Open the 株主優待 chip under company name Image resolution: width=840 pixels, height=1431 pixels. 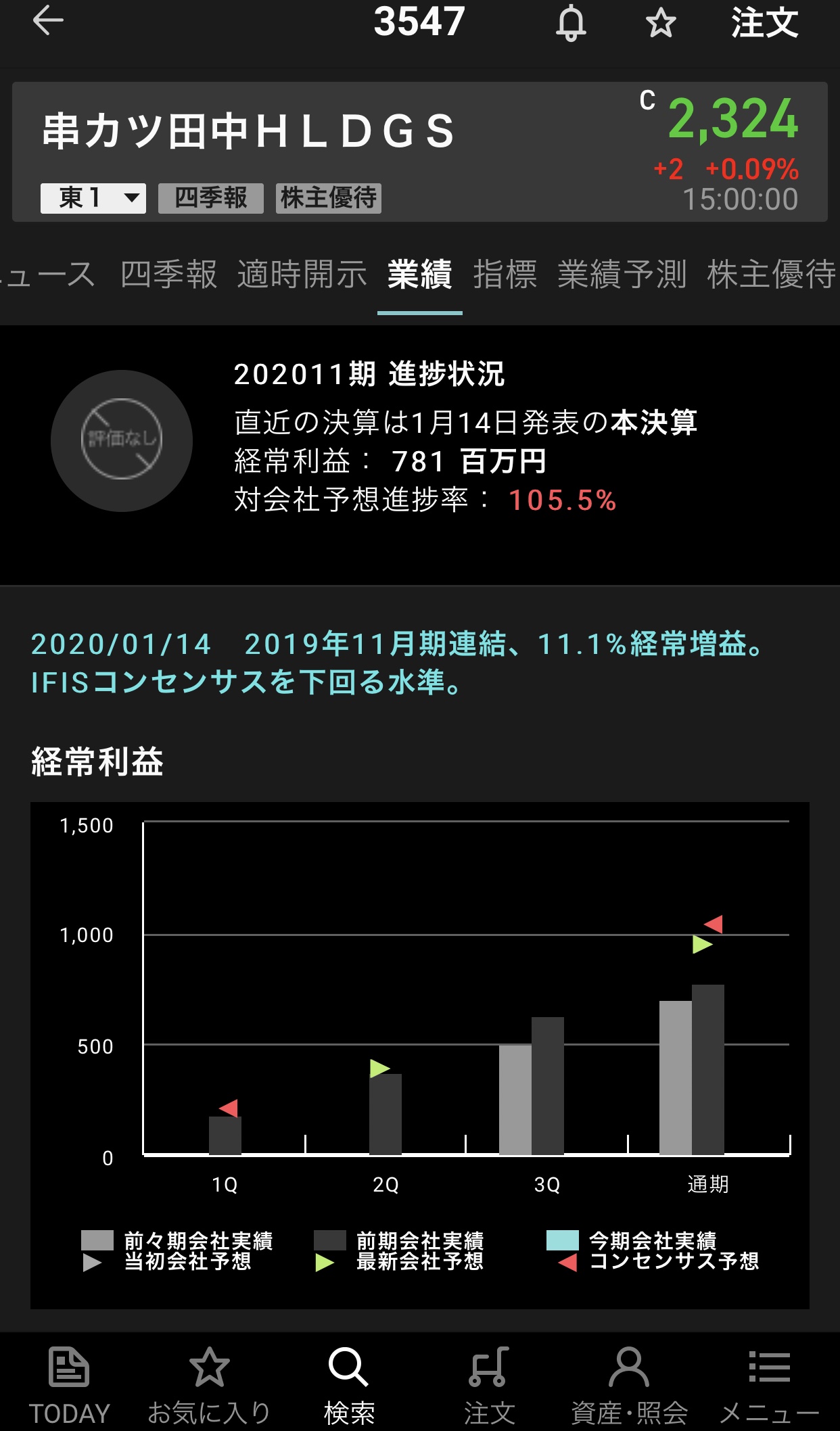329,198
